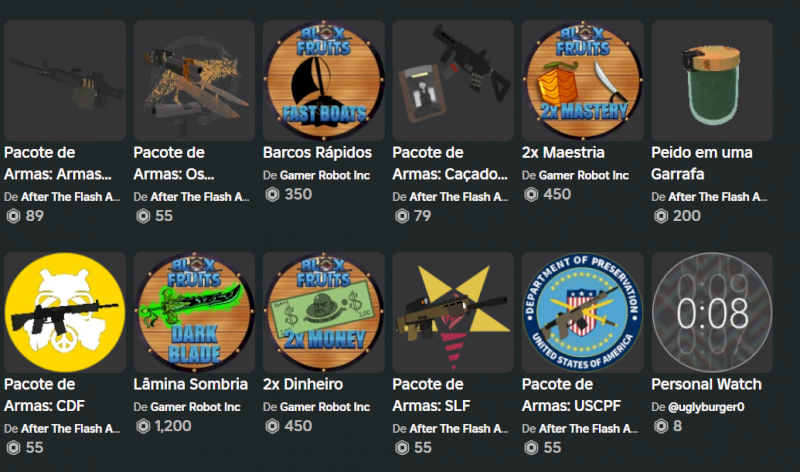This screenshot has height=472, width=800.
Task: View Pacote de Armas: SLF
Action: 453,312
